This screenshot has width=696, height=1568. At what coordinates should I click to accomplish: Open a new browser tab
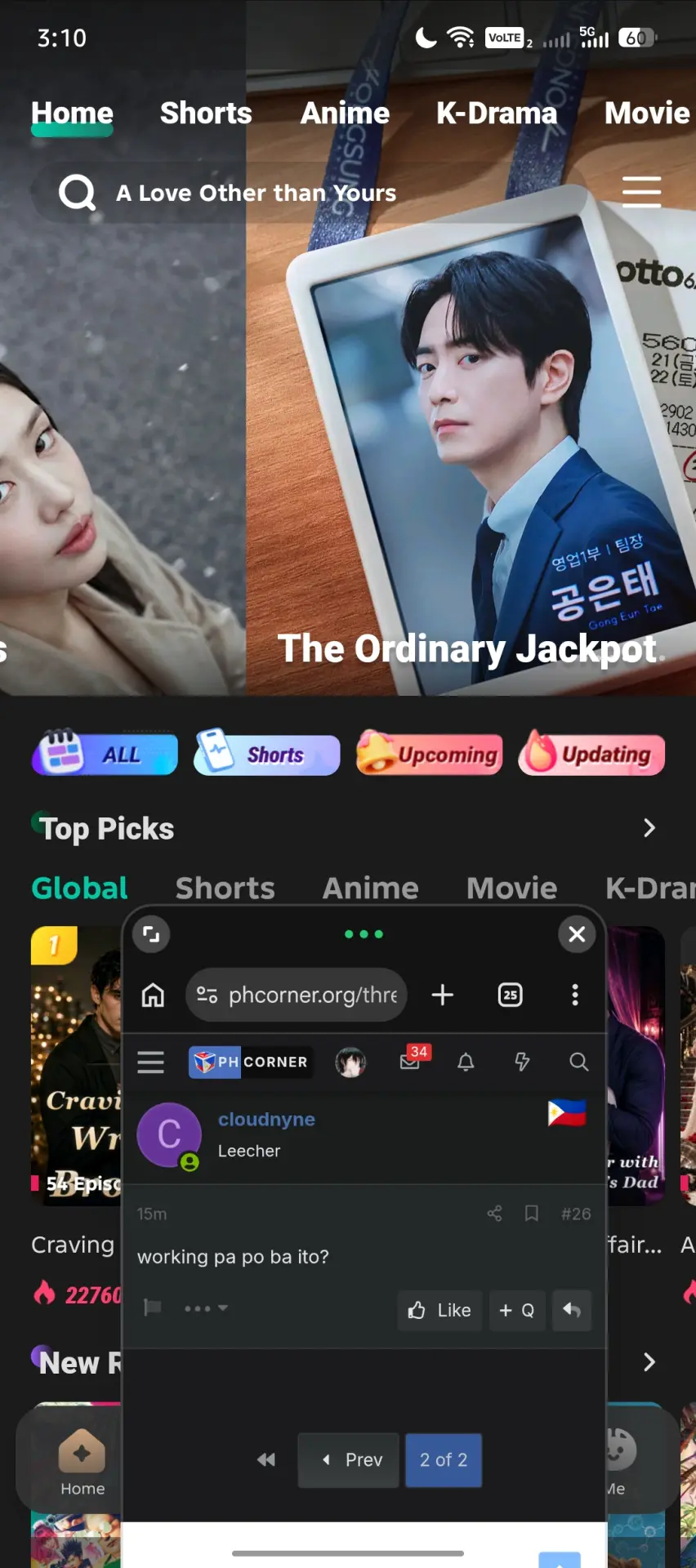pos(443,995)
